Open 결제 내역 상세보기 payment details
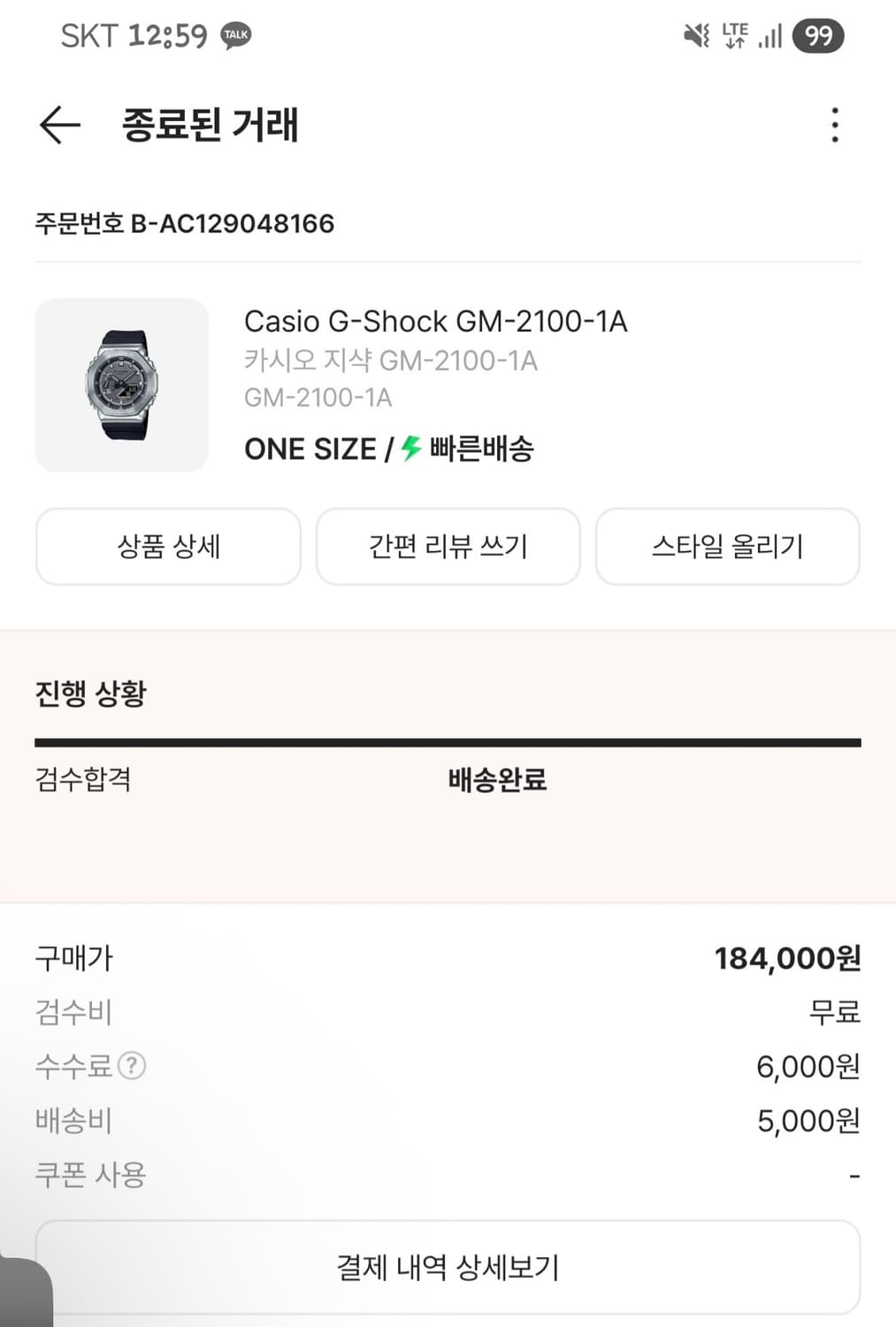This screenshot has height=1327, width=896. 448,1267
